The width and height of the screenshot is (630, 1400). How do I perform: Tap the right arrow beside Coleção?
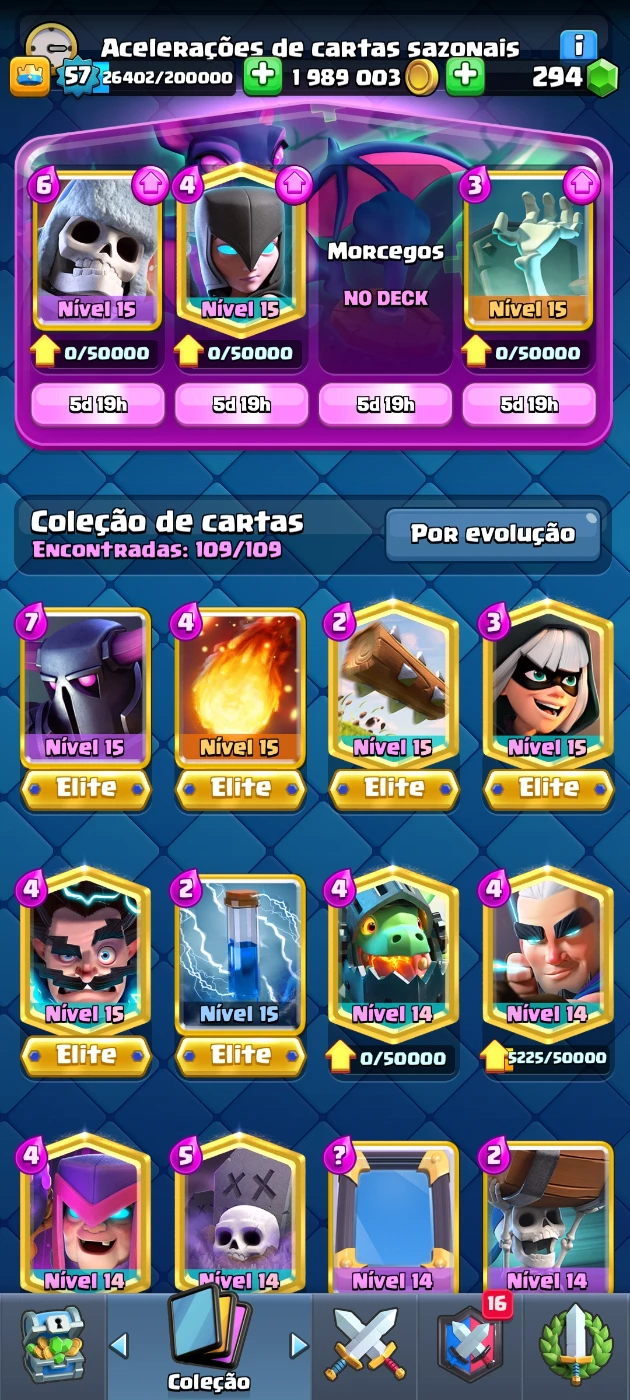(x=298, y=1345)
